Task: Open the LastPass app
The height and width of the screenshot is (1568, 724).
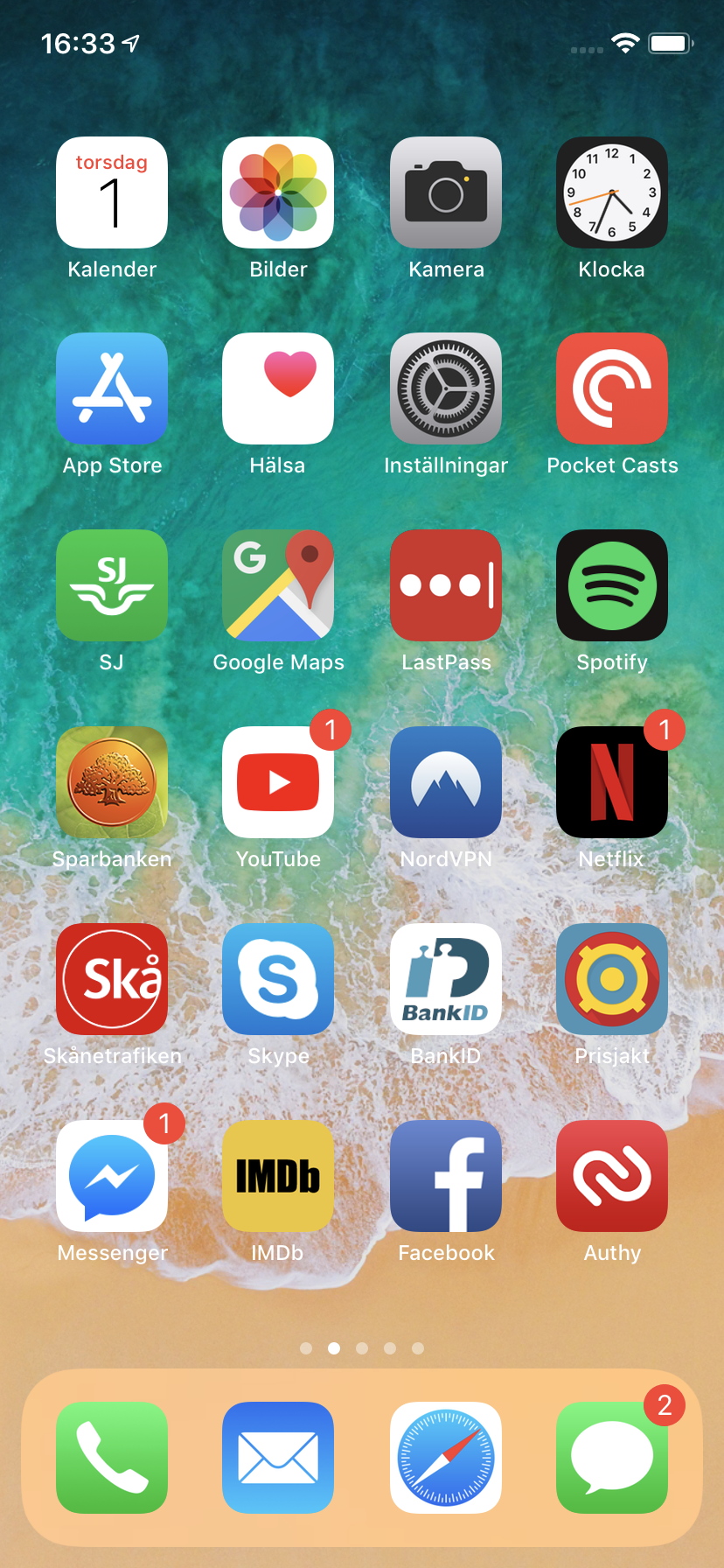Action: coord(446,585)
